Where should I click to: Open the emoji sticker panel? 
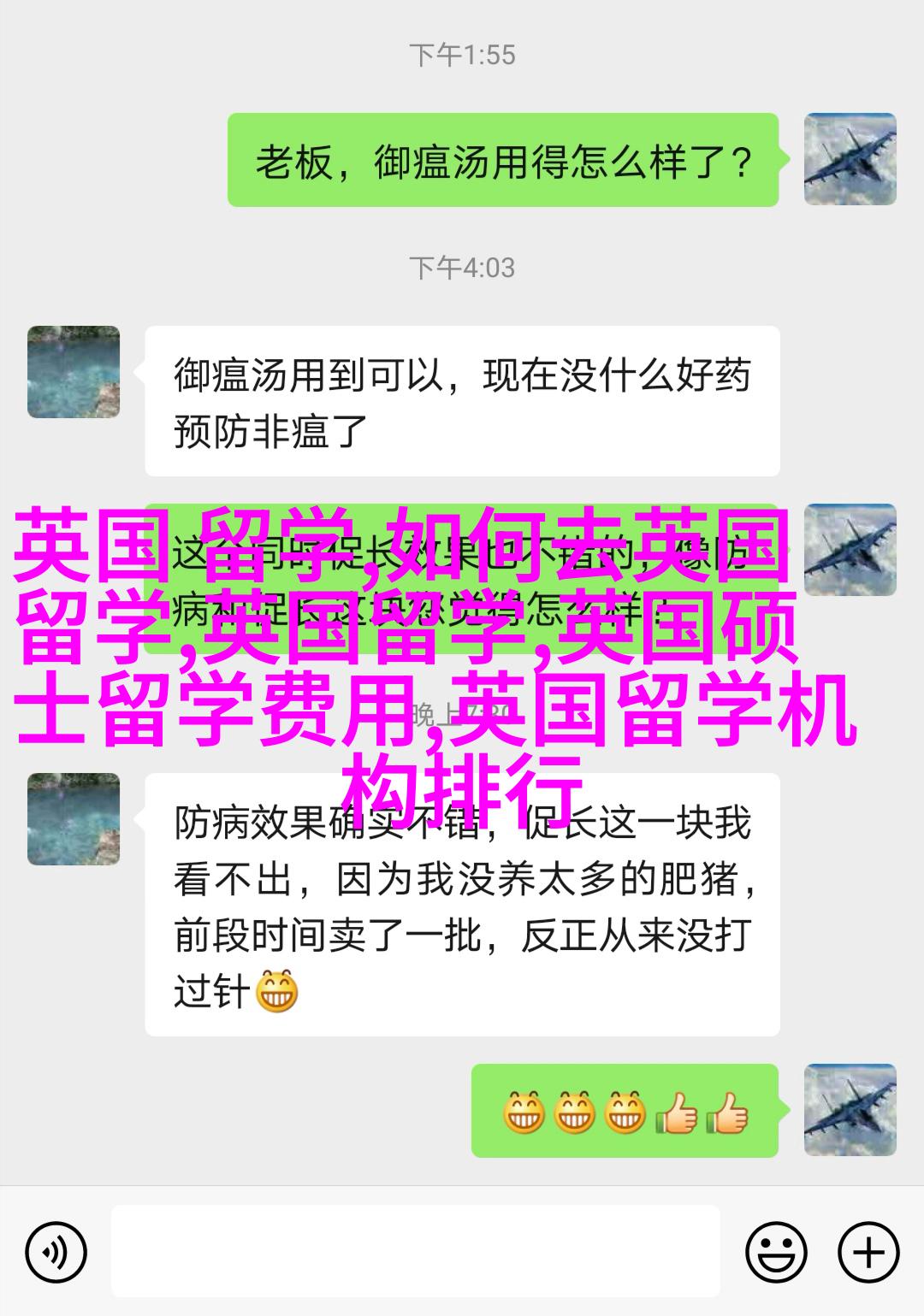point(775,1254)
